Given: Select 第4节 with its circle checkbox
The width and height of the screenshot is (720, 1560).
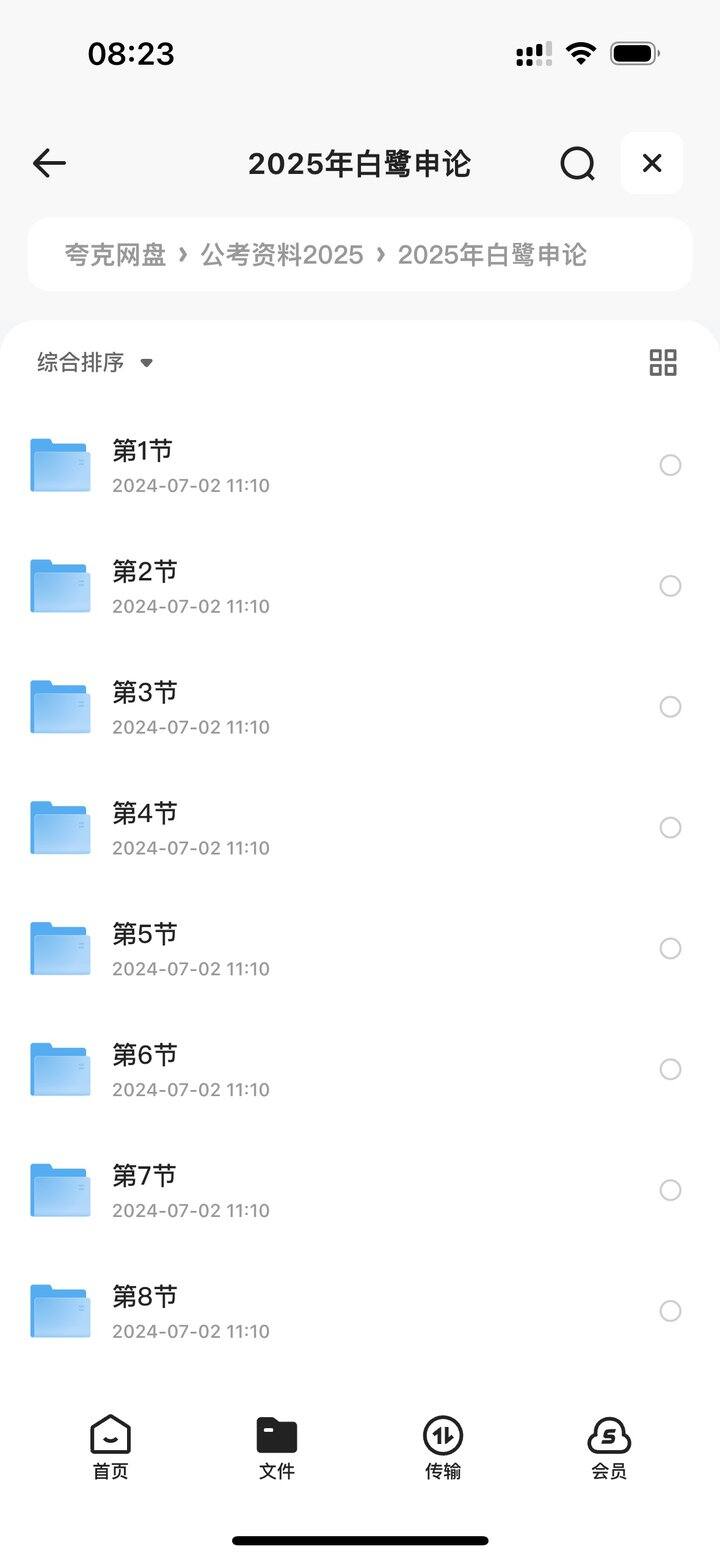Looking at the screenshot, I should [x=670, y=827].
